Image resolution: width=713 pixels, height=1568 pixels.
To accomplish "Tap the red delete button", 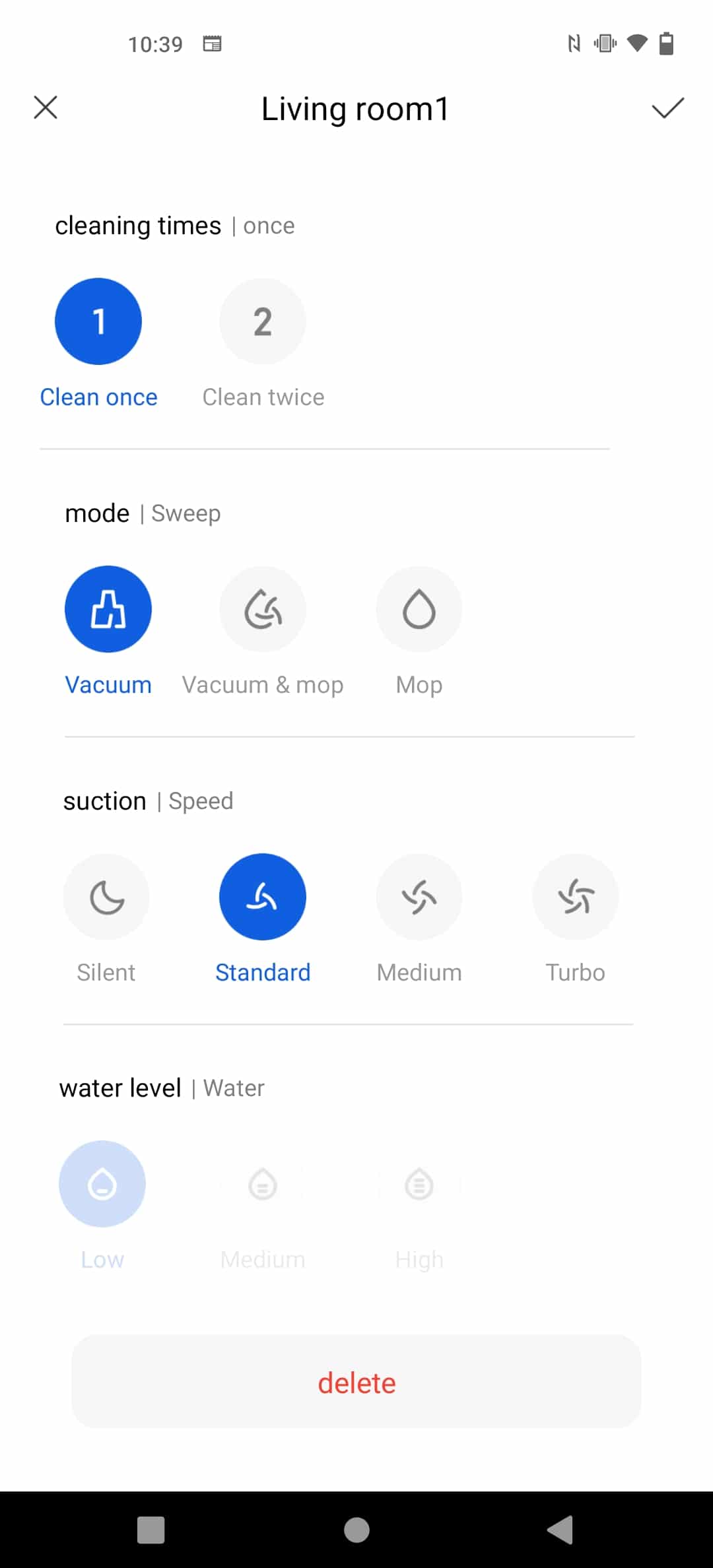I will [x=356, y=1381].
